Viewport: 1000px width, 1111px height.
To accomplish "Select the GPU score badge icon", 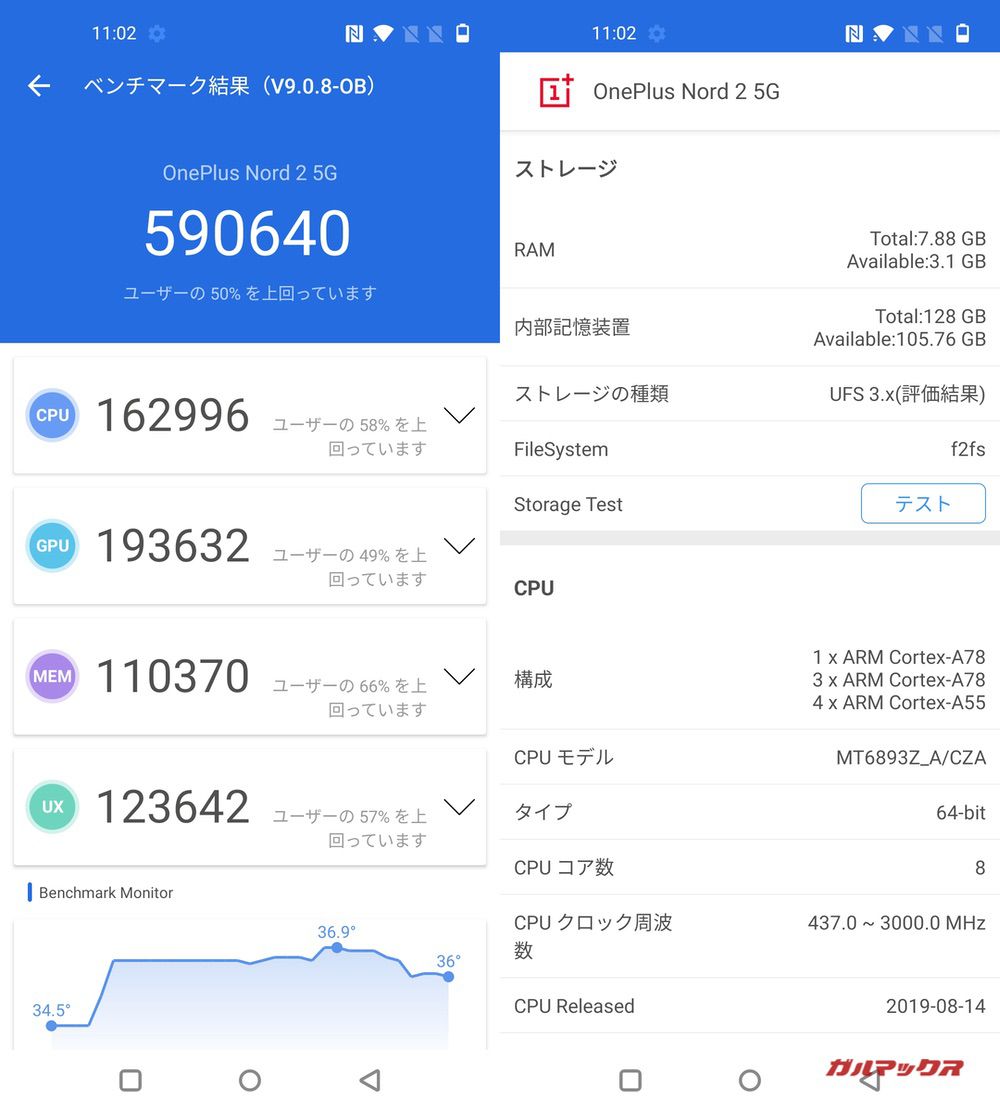I will coord(51,546).
